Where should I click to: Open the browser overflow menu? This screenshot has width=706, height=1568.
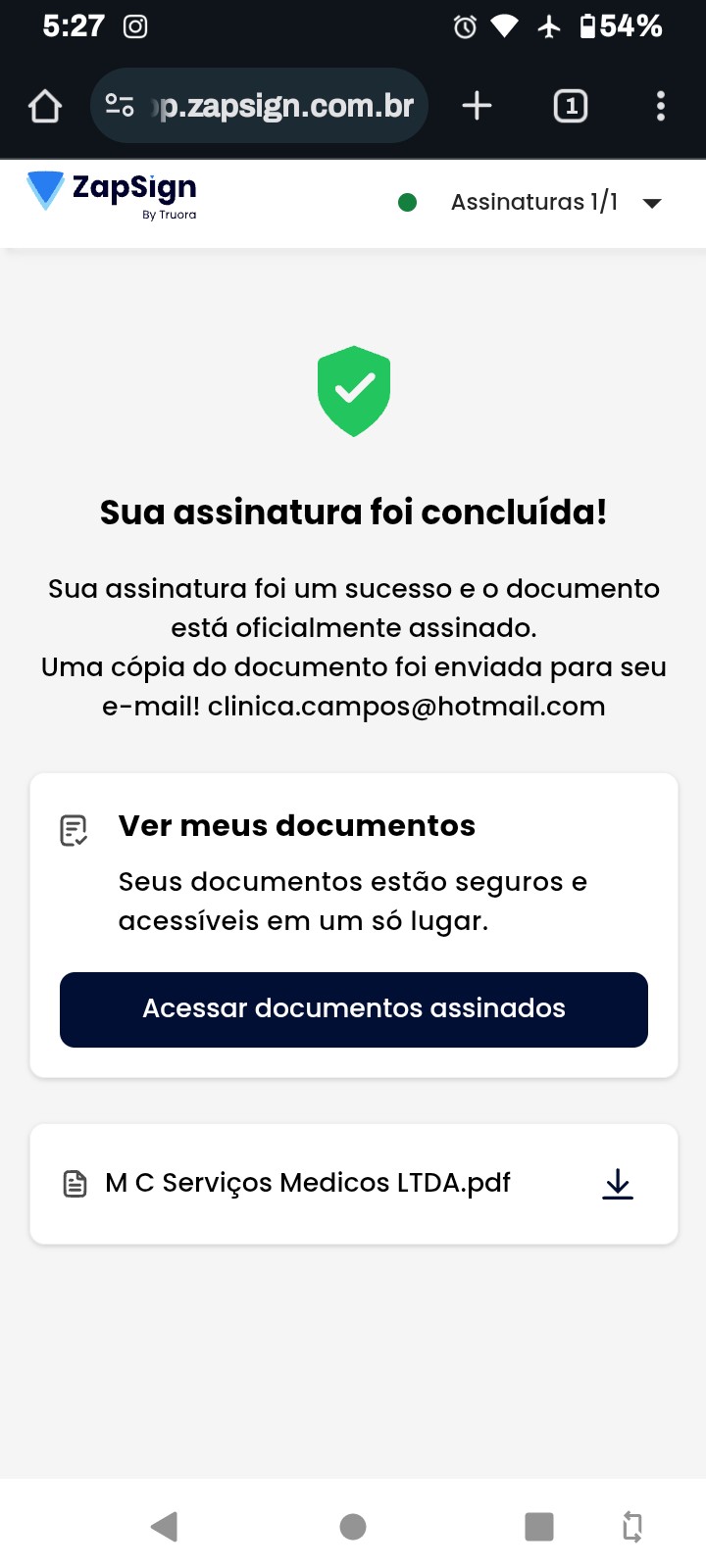tap(661, 106)
